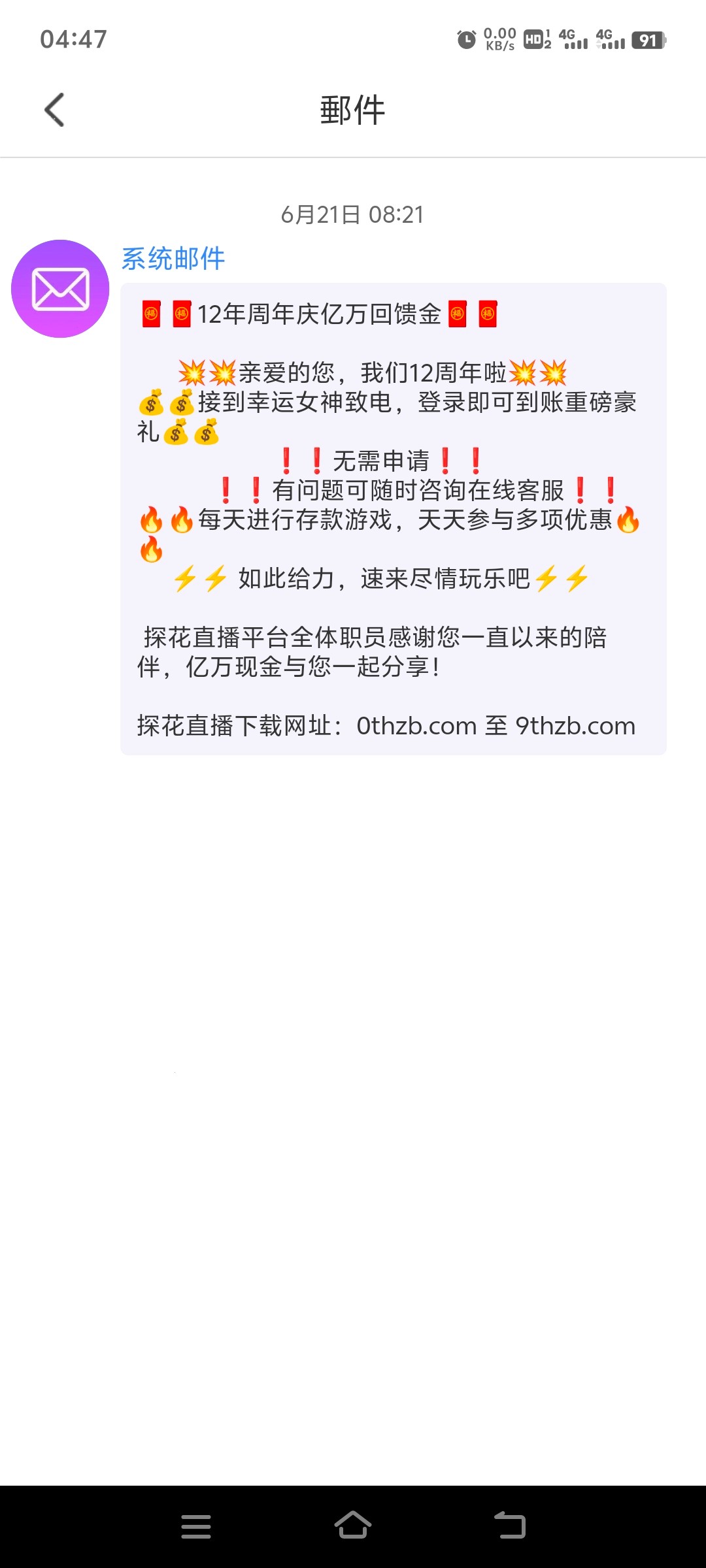
Task: Open the 系统邮件 sender avatar
Action: (x=60, y=289)
